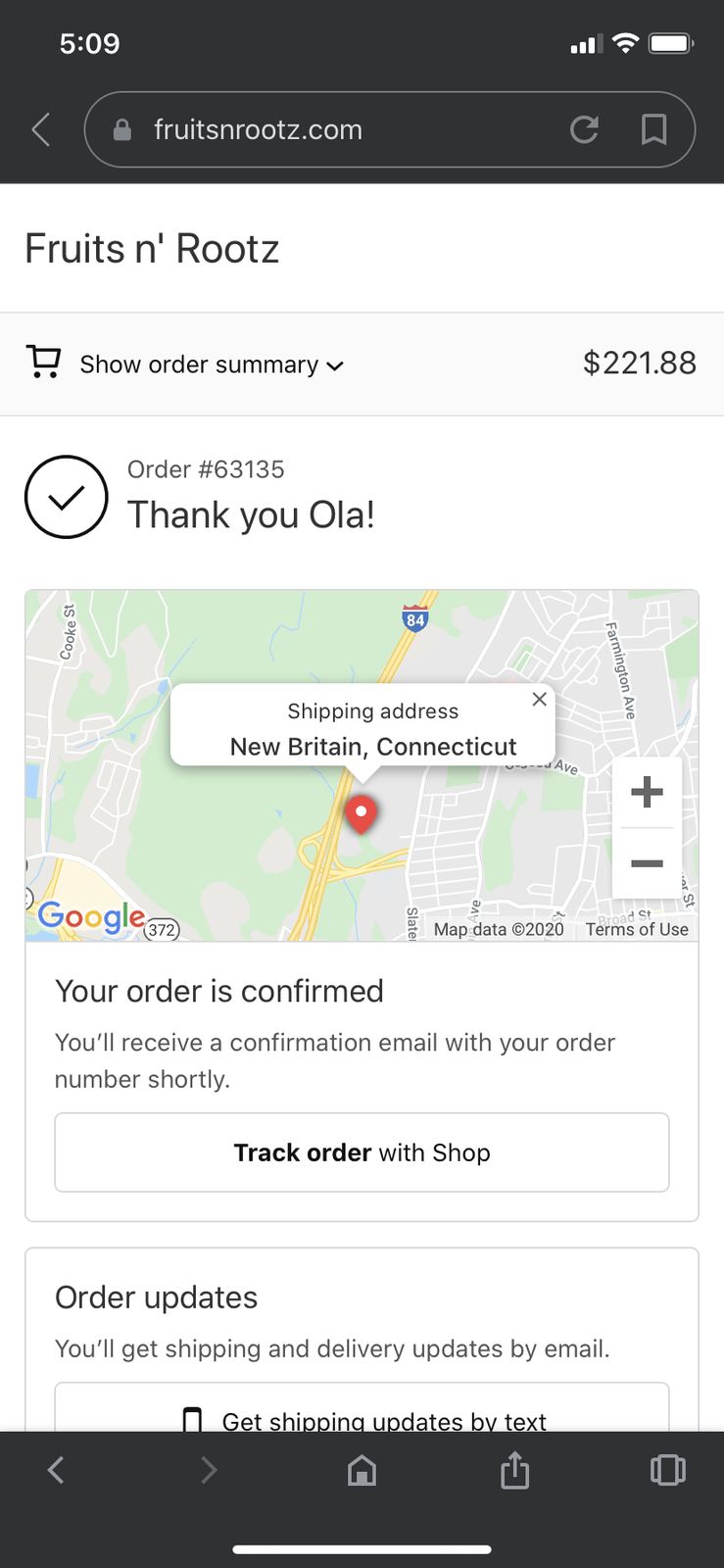Open map Terms of Use
This screenshot has width=724, height=1568.
[637, 929]
